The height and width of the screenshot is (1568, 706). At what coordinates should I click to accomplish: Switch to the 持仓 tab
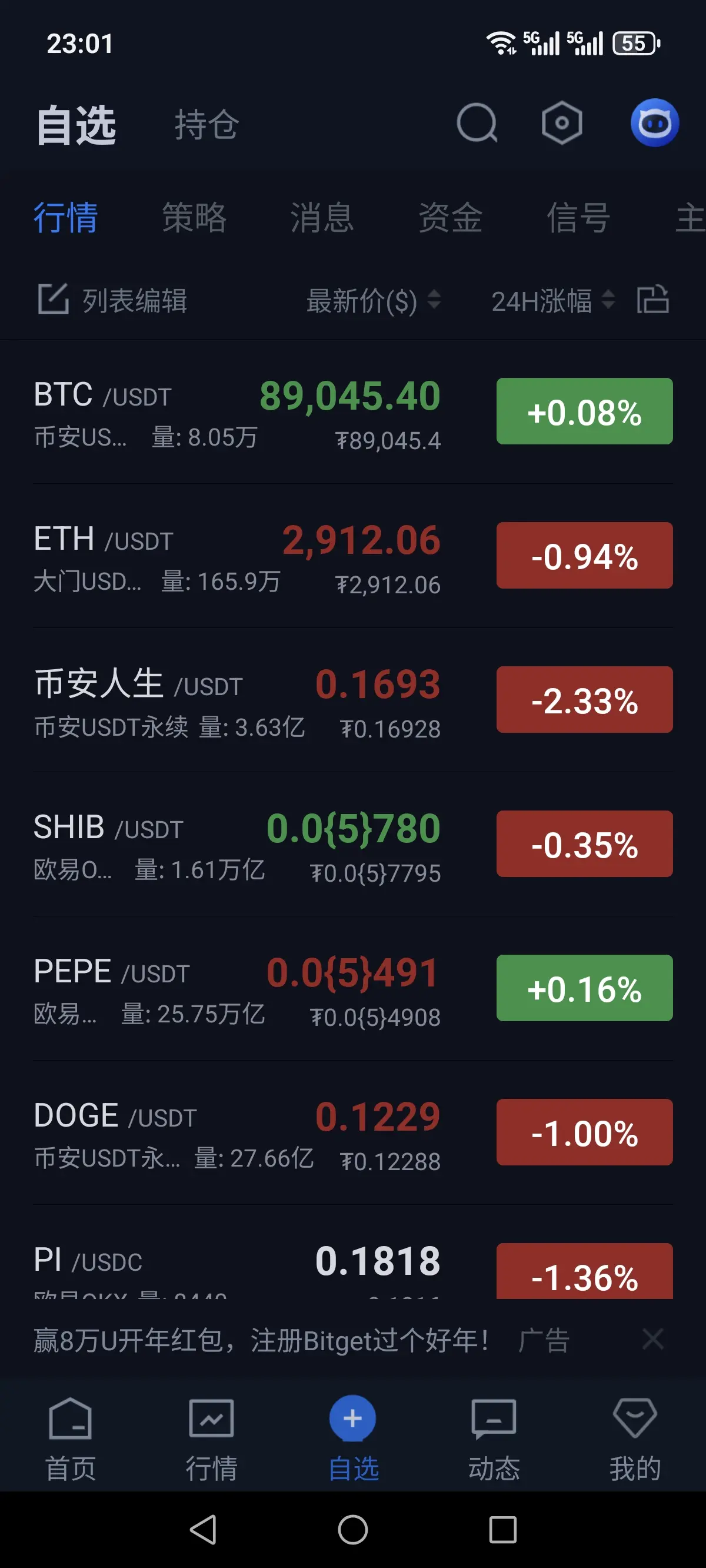point(207,125)
